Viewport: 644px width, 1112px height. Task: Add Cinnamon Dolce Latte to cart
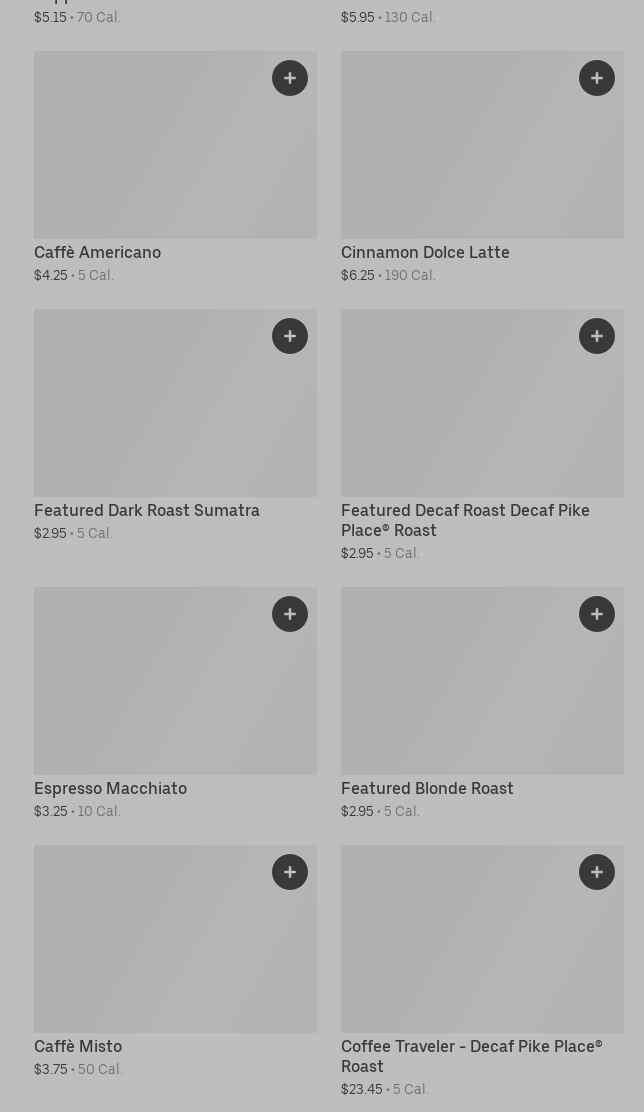(x=597, y=78)
